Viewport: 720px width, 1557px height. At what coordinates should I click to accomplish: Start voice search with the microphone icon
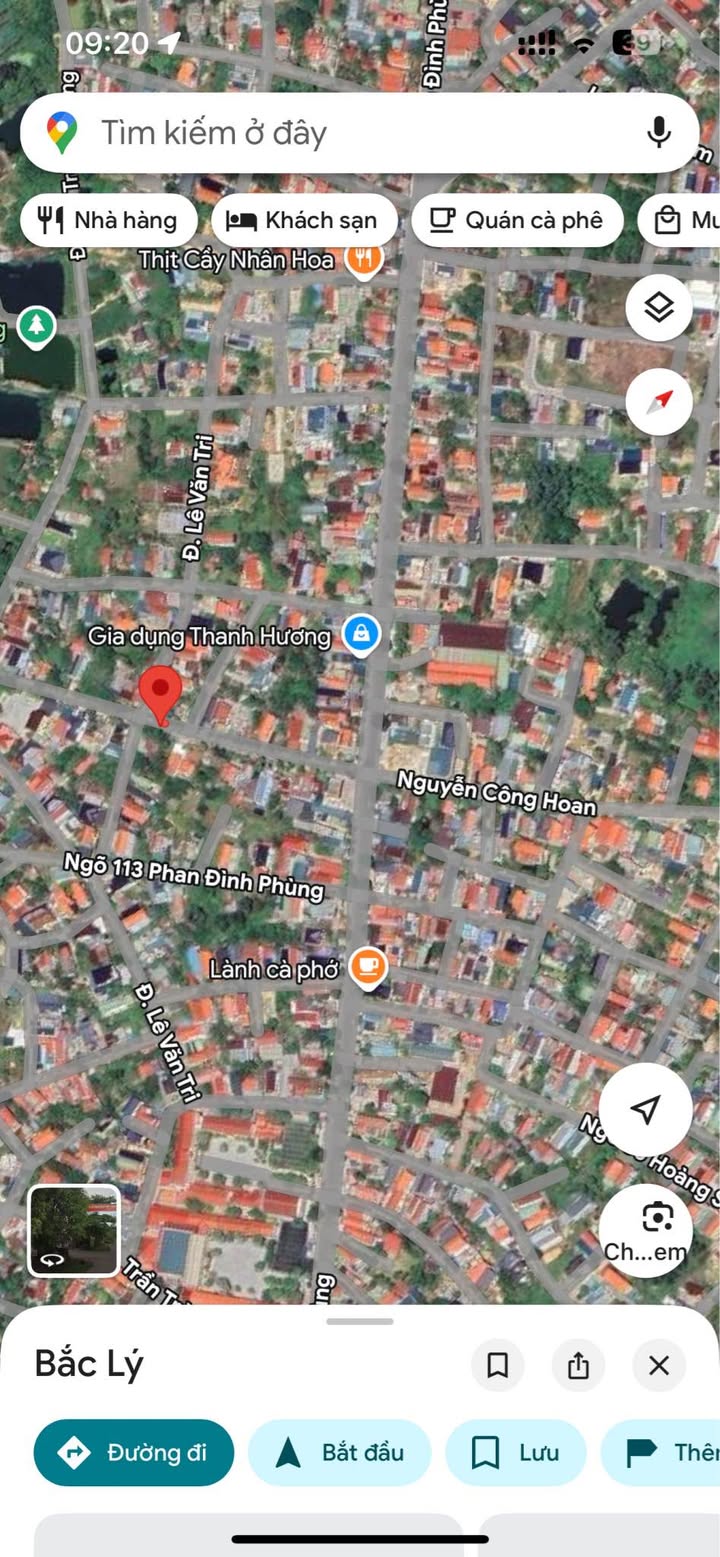pos(658,132)
